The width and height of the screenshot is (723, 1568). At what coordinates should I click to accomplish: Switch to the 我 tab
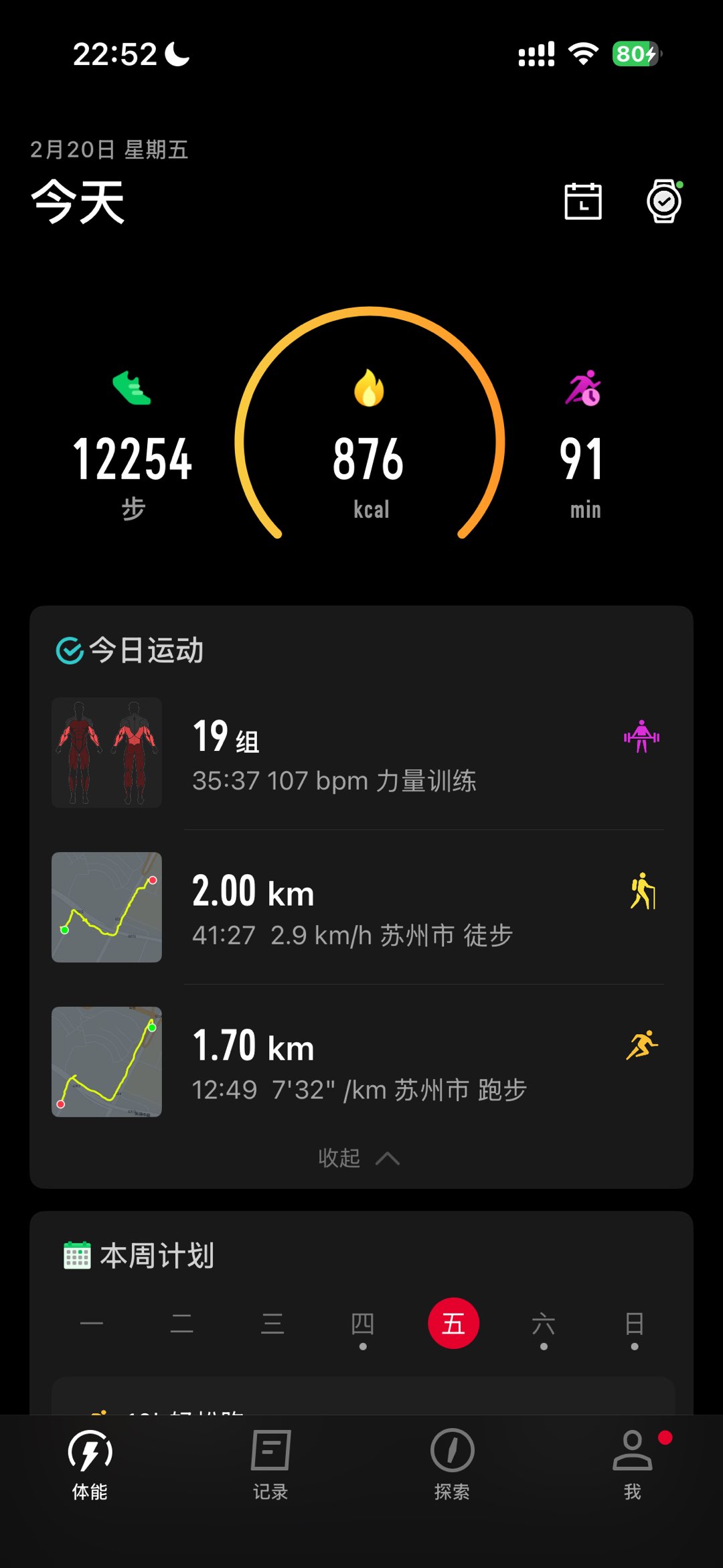(x=633, y=1464)
